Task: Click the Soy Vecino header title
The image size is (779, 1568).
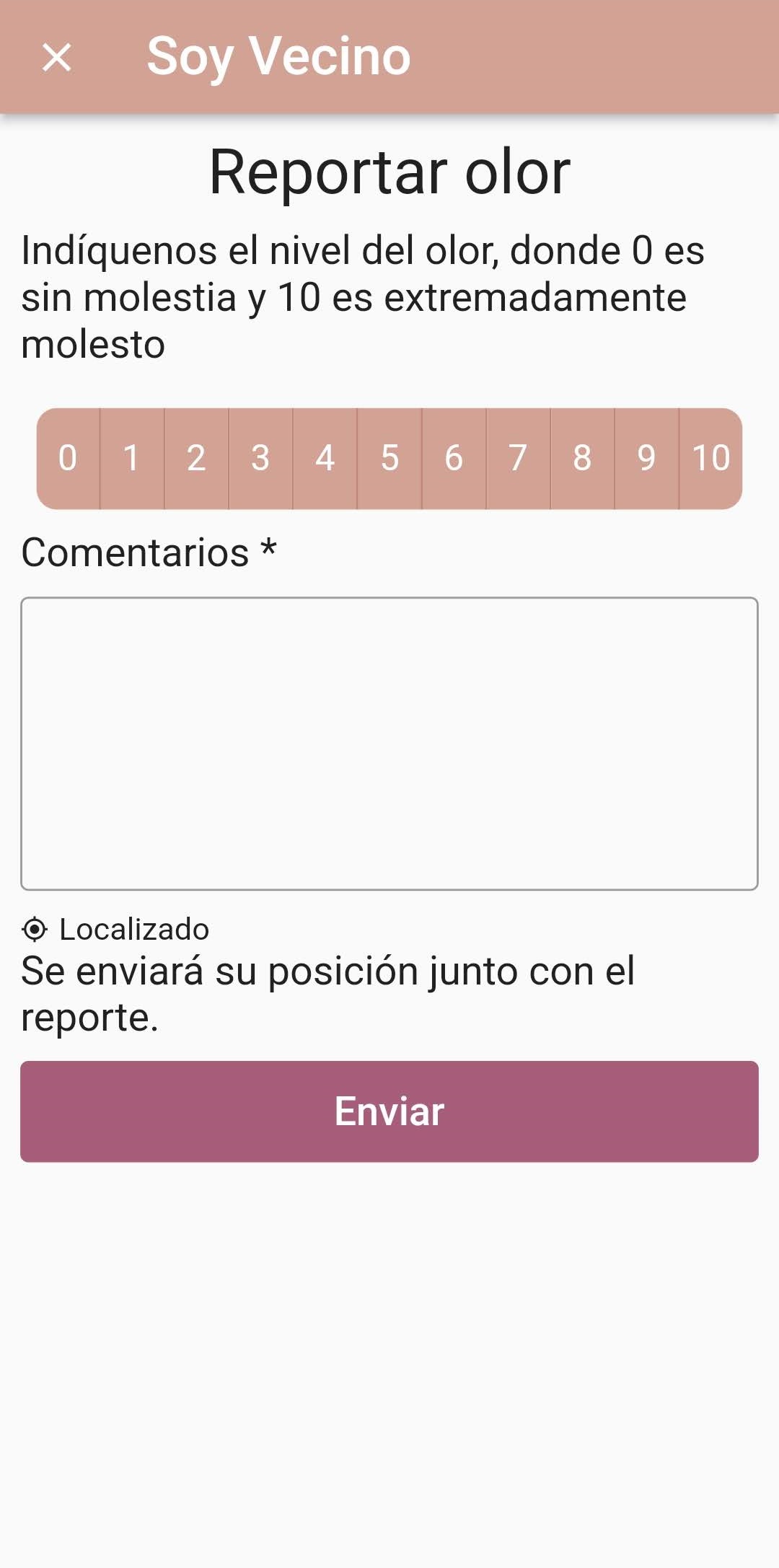Action: coord(278,58)
